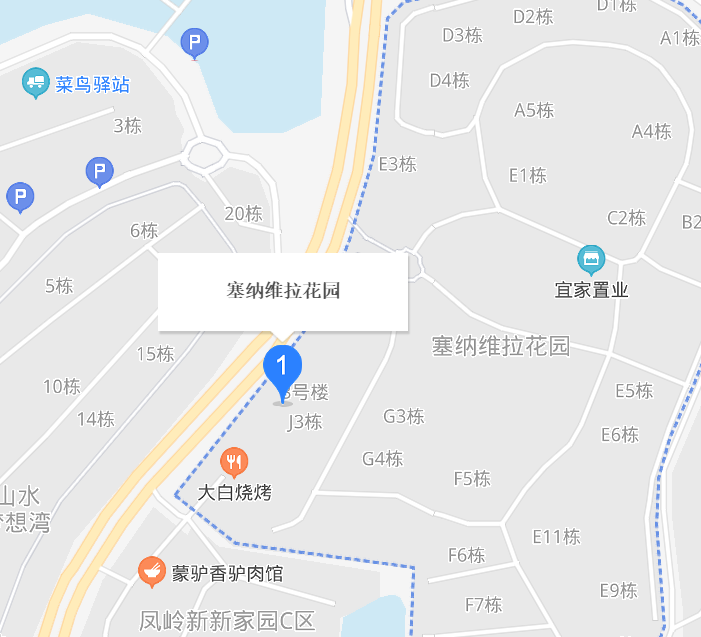Tap the blue location pin numbered 1
Viewport: 701px width, 637px height.
[x=282, y=370]
